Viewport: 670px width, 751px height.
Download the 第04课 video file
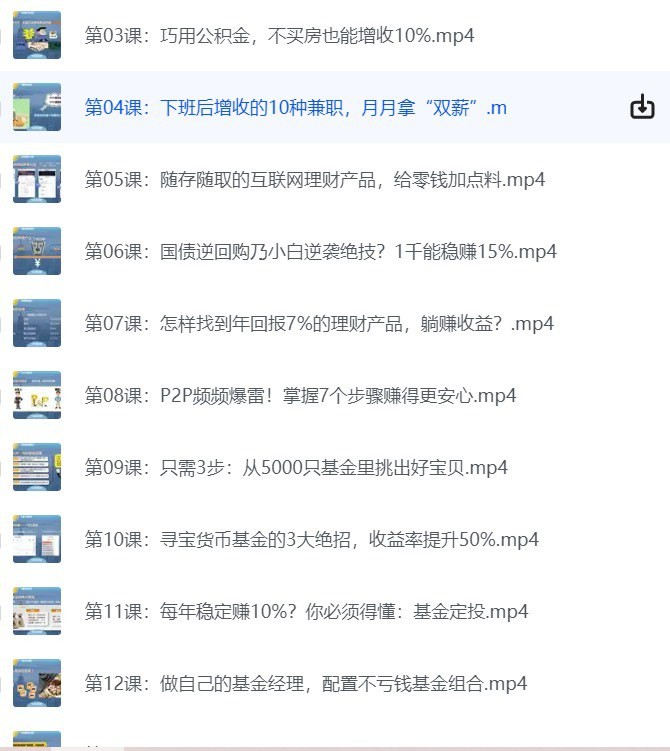[642, 107]
